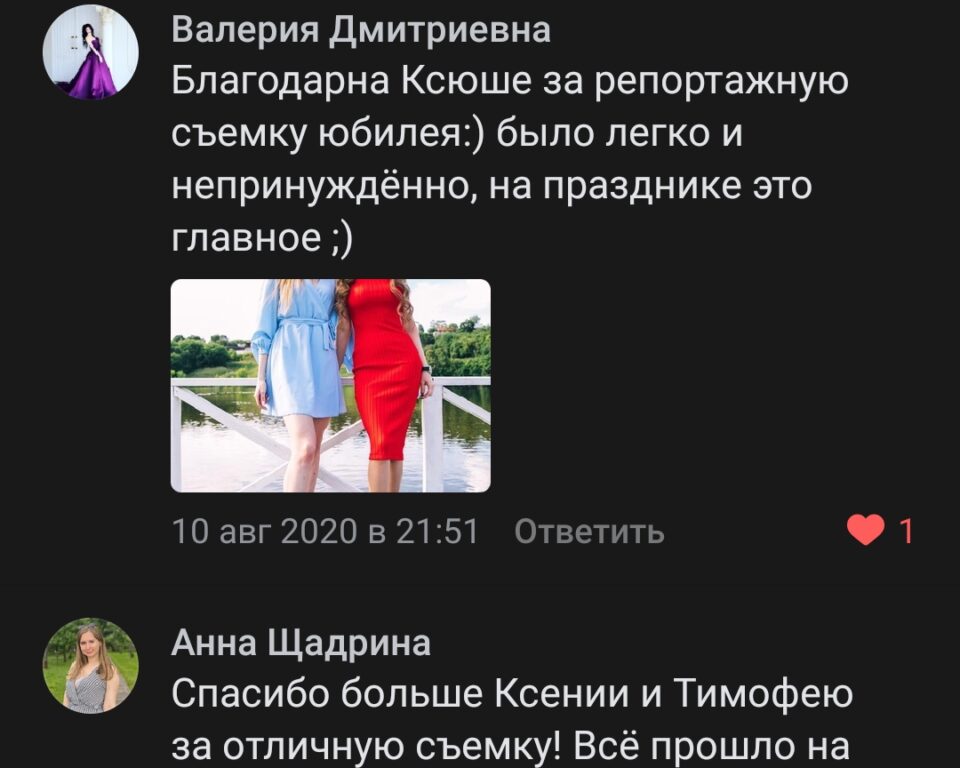The height and width of the screenshot is (768, 960).
Task: View the attached photo in Валерия's comment
Action: click(330, 385)
